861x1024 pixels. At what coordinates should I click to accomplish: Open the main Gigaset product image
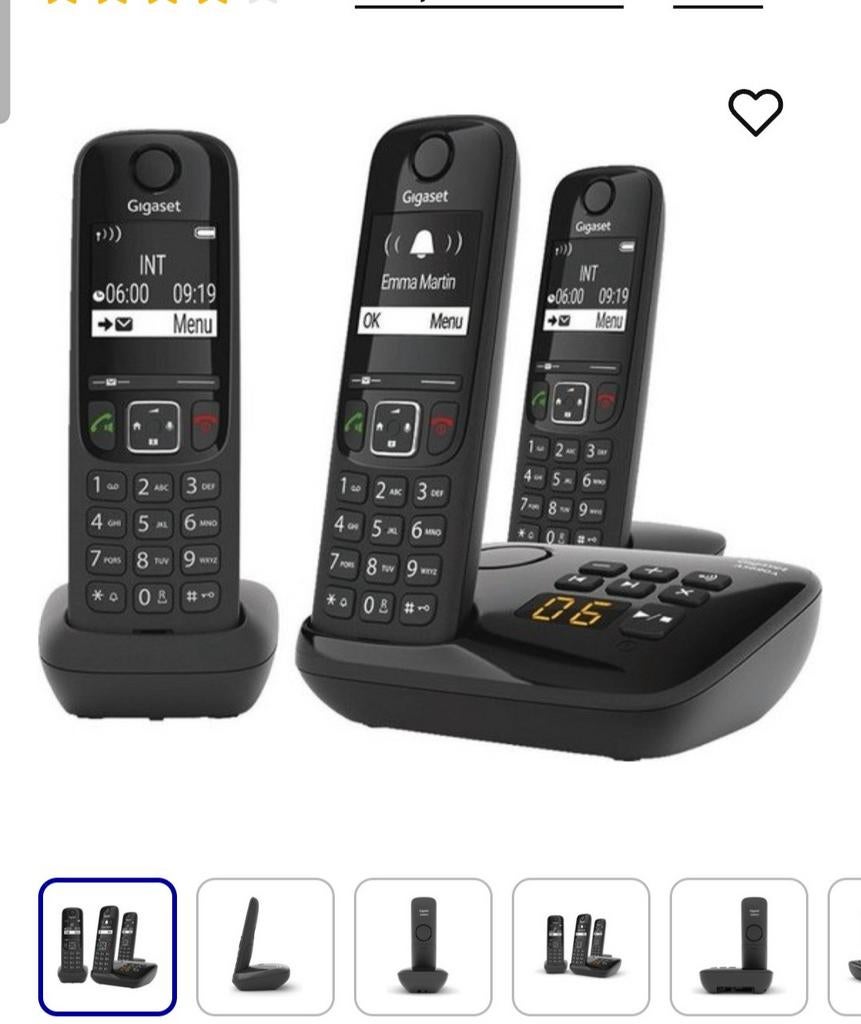[430, 440]
